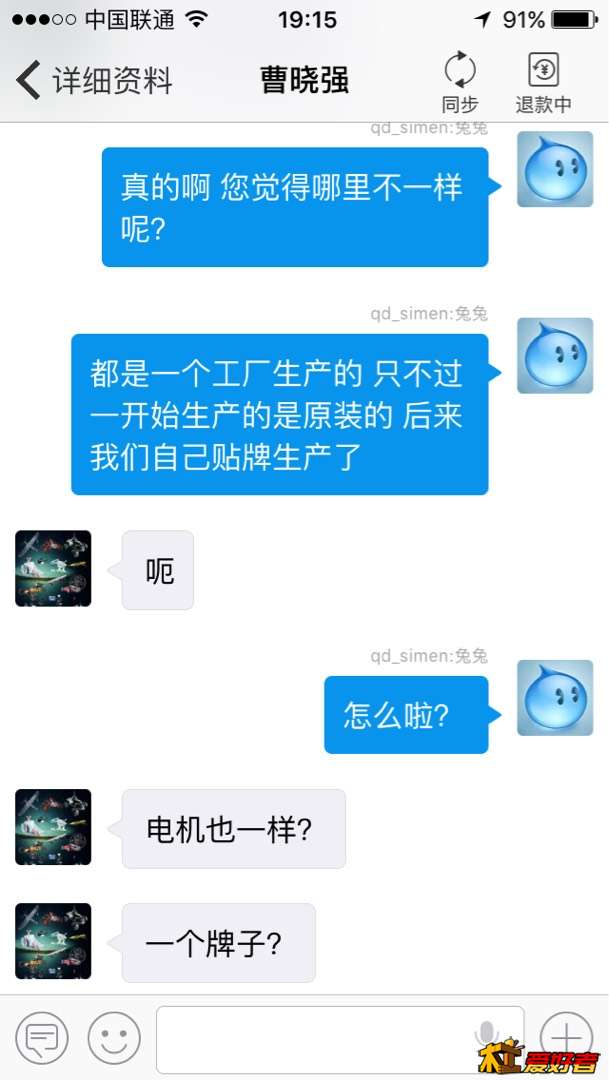This screenshot has height=1080, width=609.
Task: Focus the message text field
Action: coord(310,1039)
